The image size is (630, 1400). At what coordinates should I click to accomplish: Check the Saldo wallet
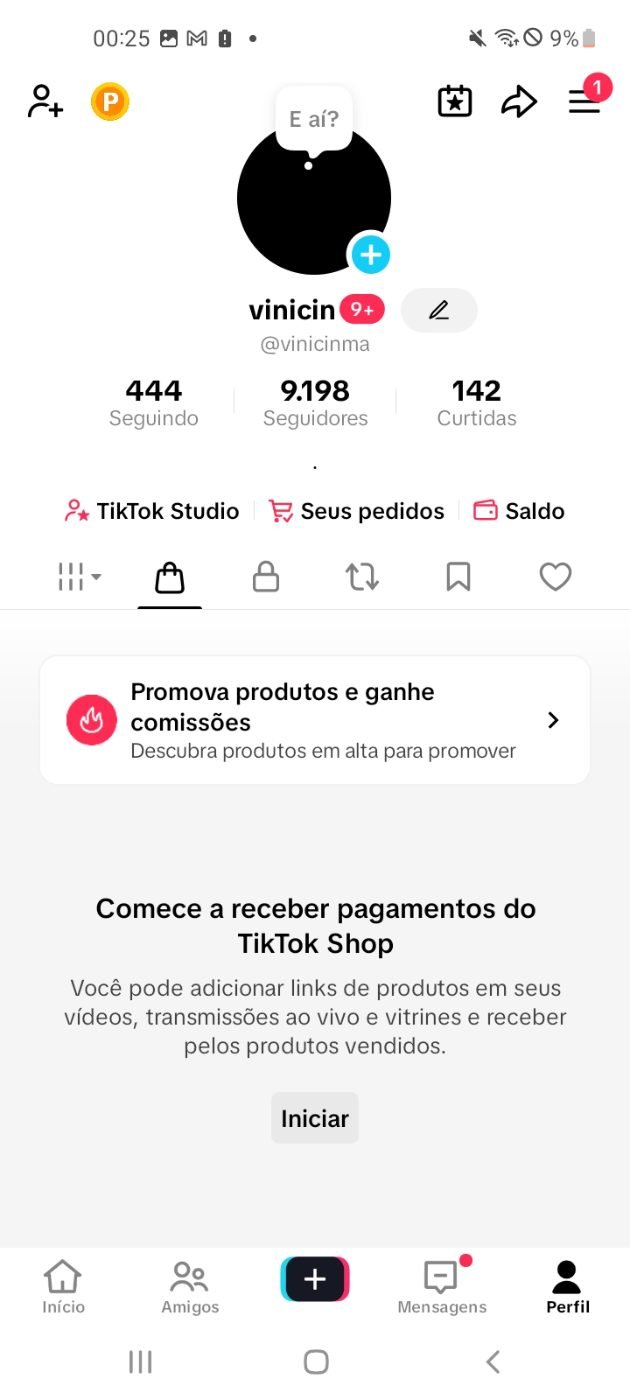point(519,511)
